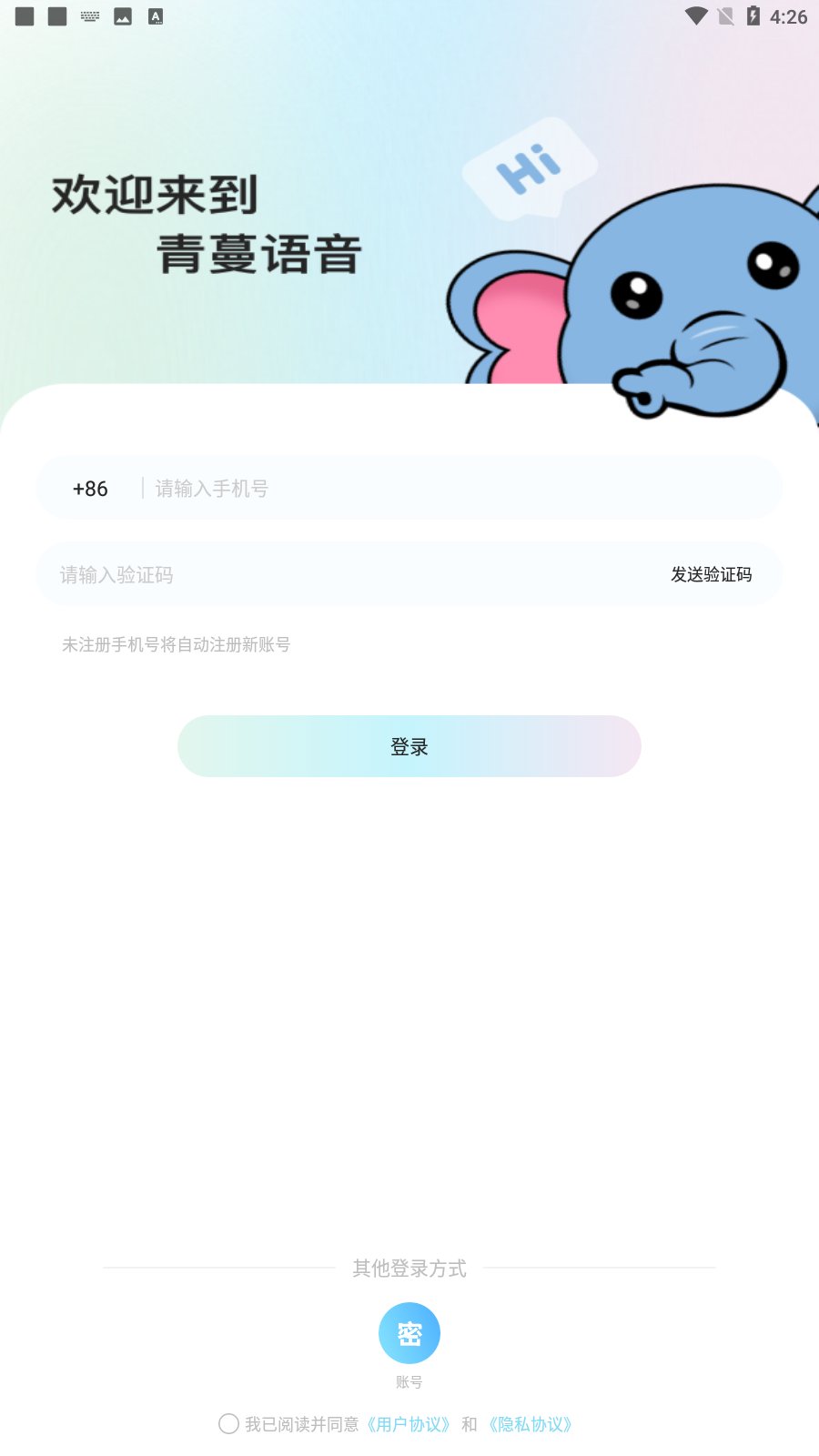819x1456 pixels.
Task: Open the 《用户协议》 user agreement link
Action: [x=409, y=1424]
